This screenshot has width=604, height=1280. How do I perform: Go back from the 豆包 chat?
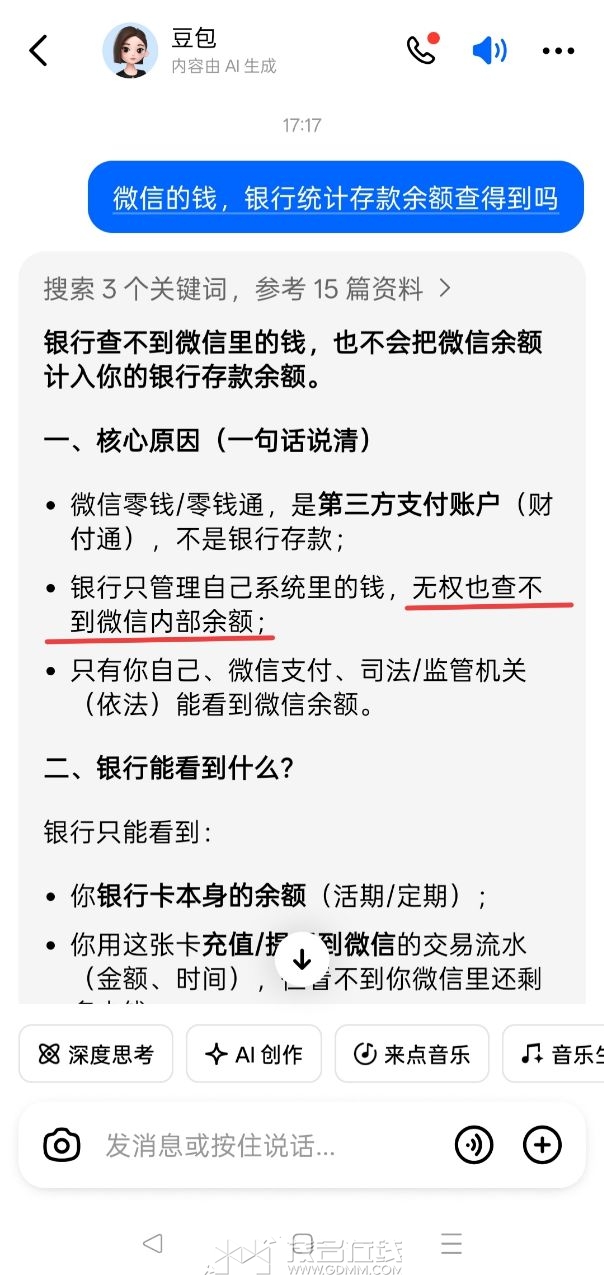click(x=38, y=50)
